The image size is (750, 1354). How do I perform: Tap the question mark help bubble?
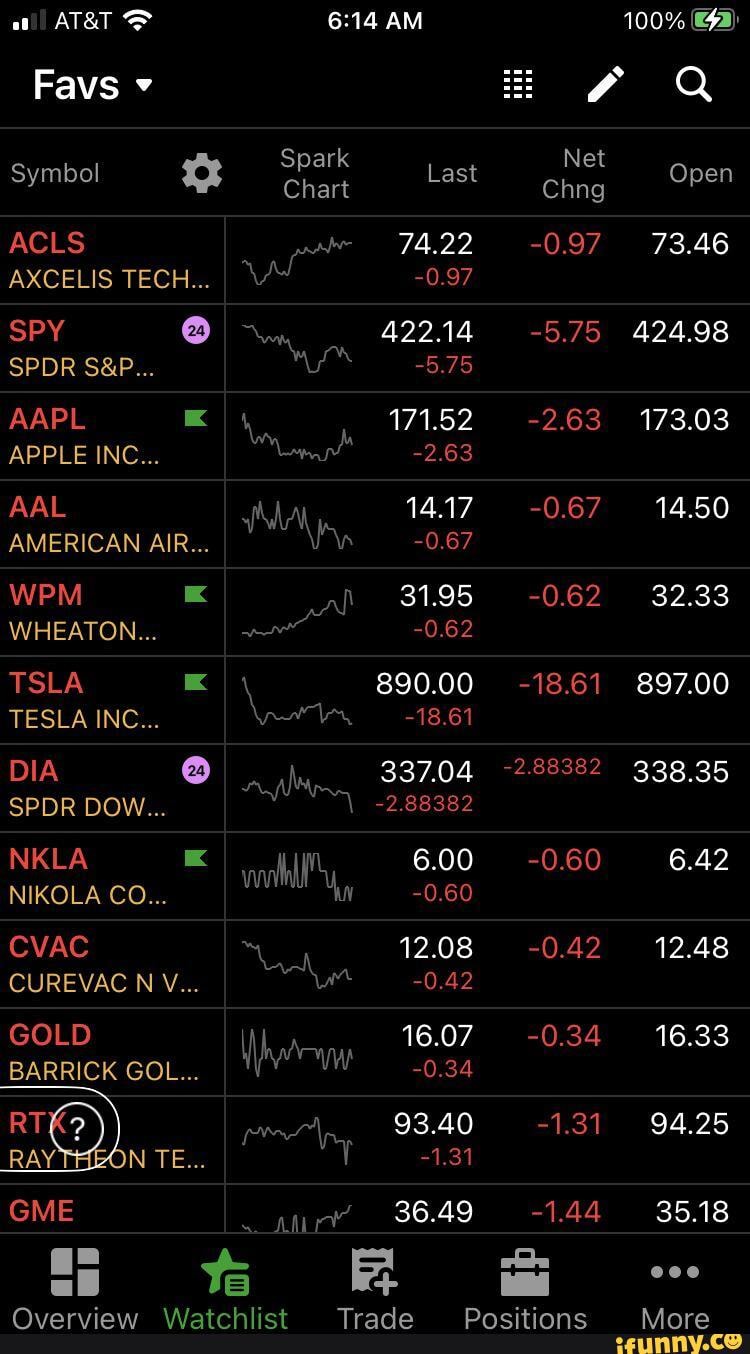point(76,1130)
